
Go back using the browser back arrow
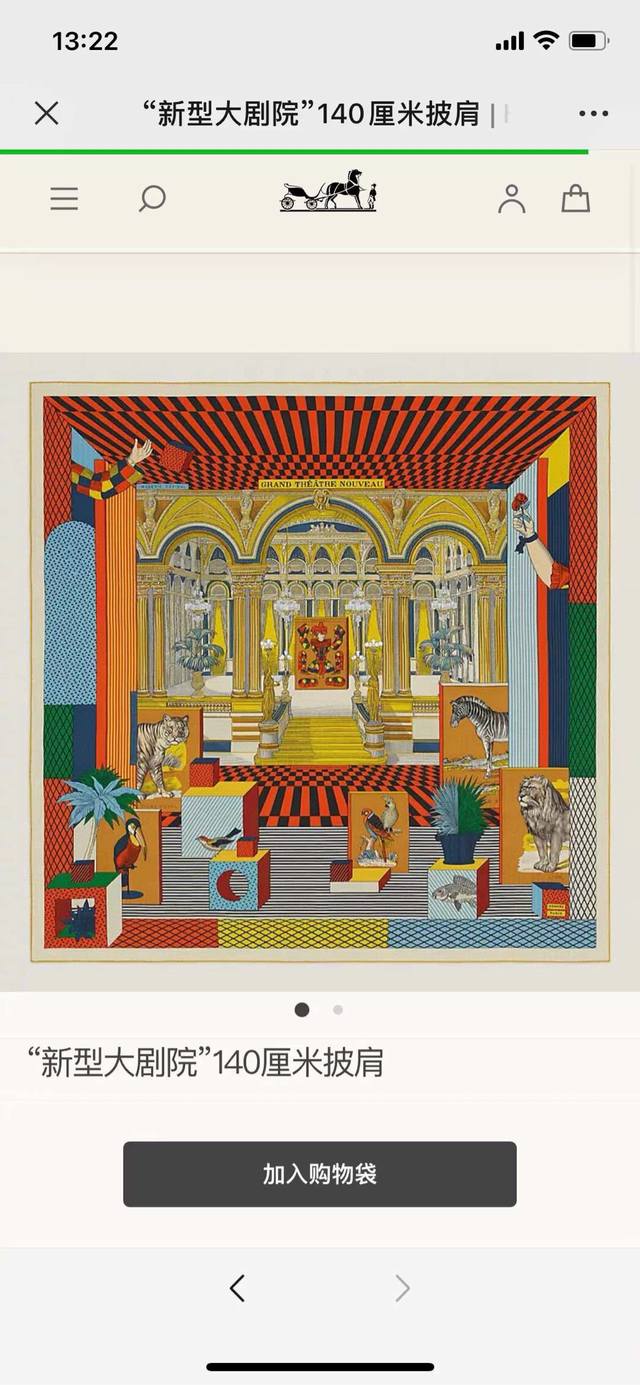pyautogui.click(x=237, y=1289)
